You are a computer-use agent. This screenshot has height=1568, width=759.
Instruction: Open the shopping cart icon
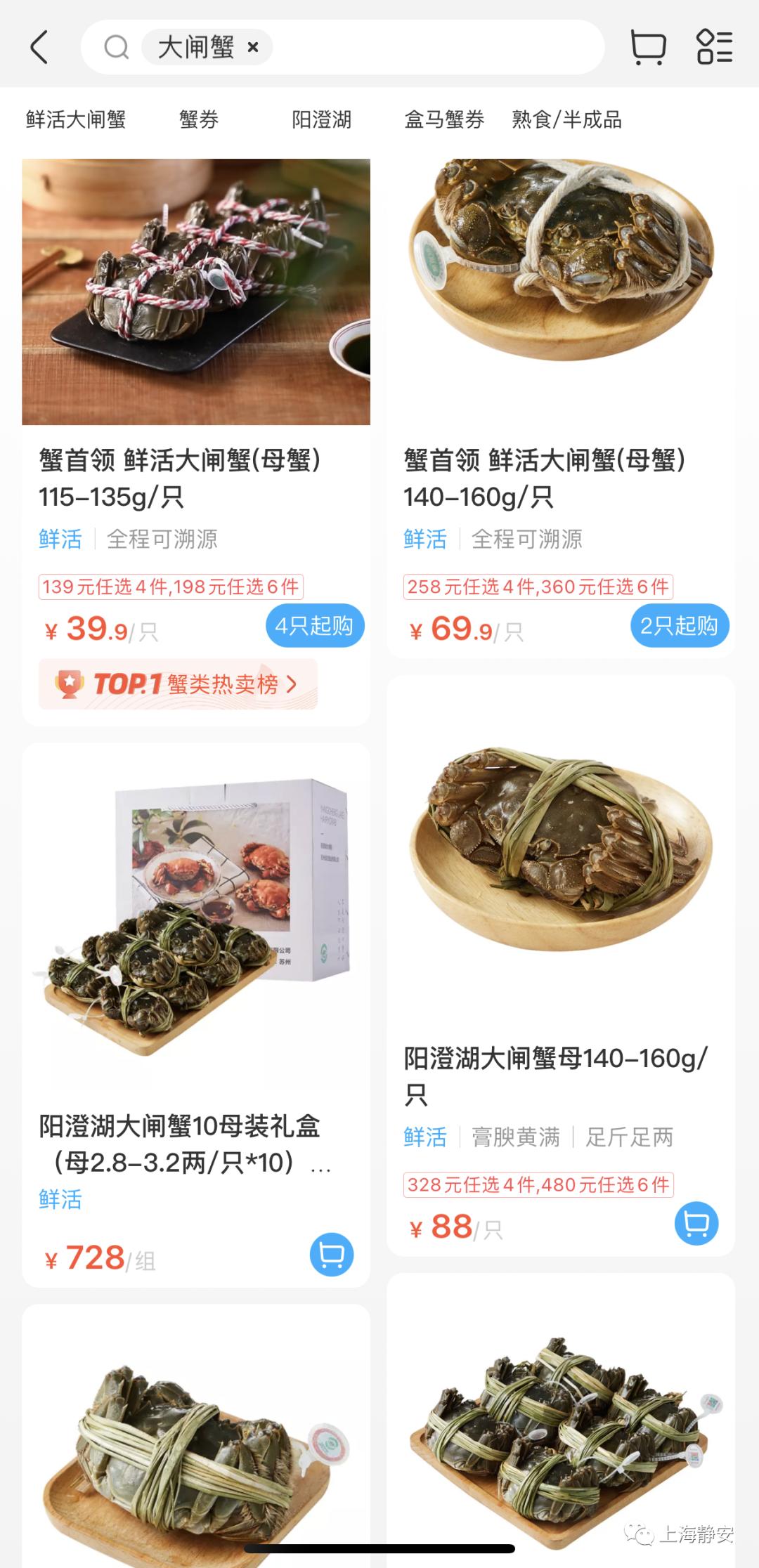pos(649,47)
